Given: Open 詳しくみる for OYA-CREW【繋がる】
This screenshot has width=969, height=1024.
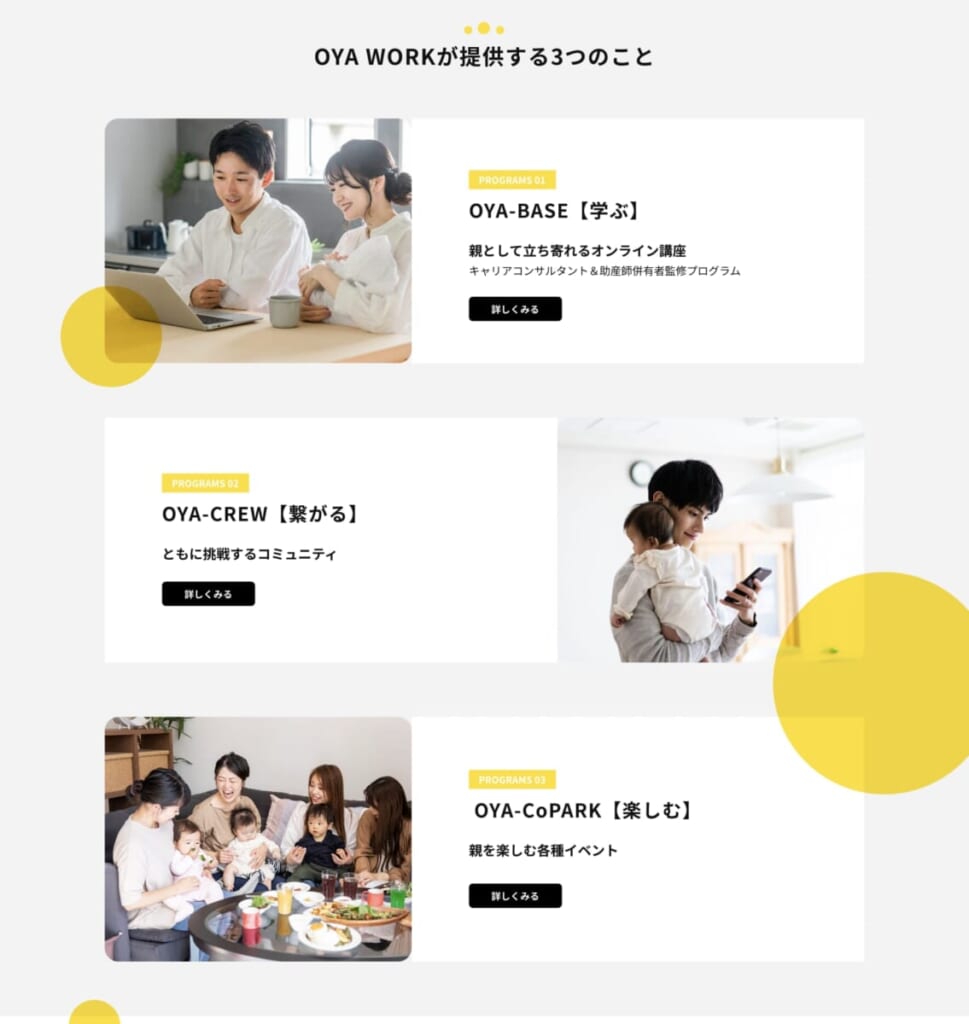Looking at the screenshot, I should 208,594.
